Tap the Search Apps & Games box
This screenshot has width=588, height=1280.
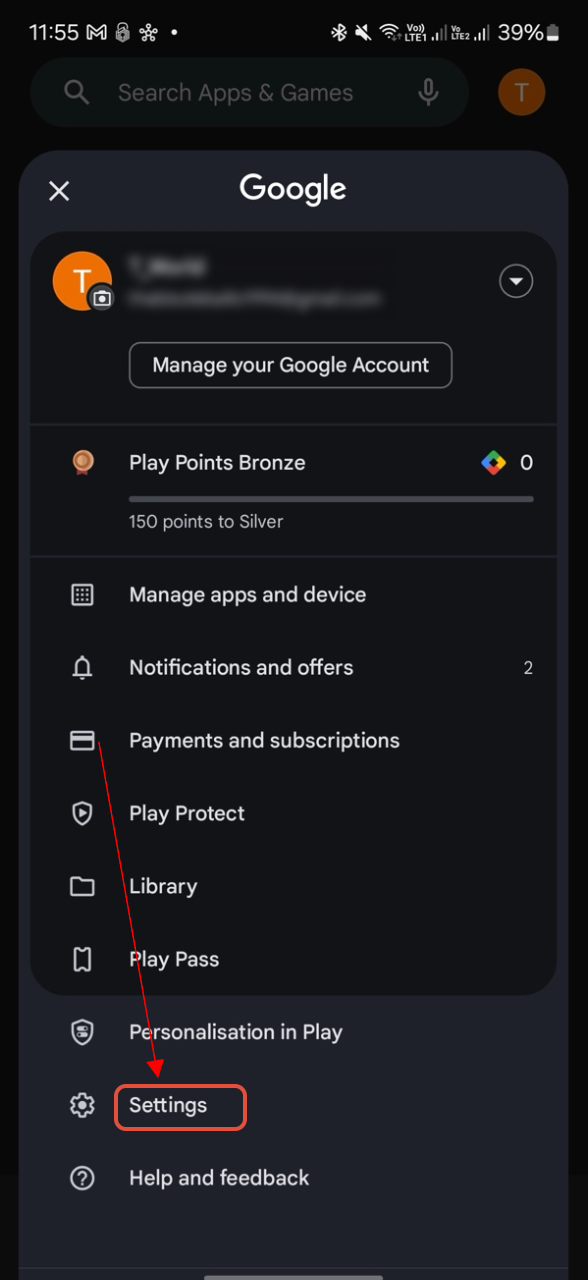[249, 93]
